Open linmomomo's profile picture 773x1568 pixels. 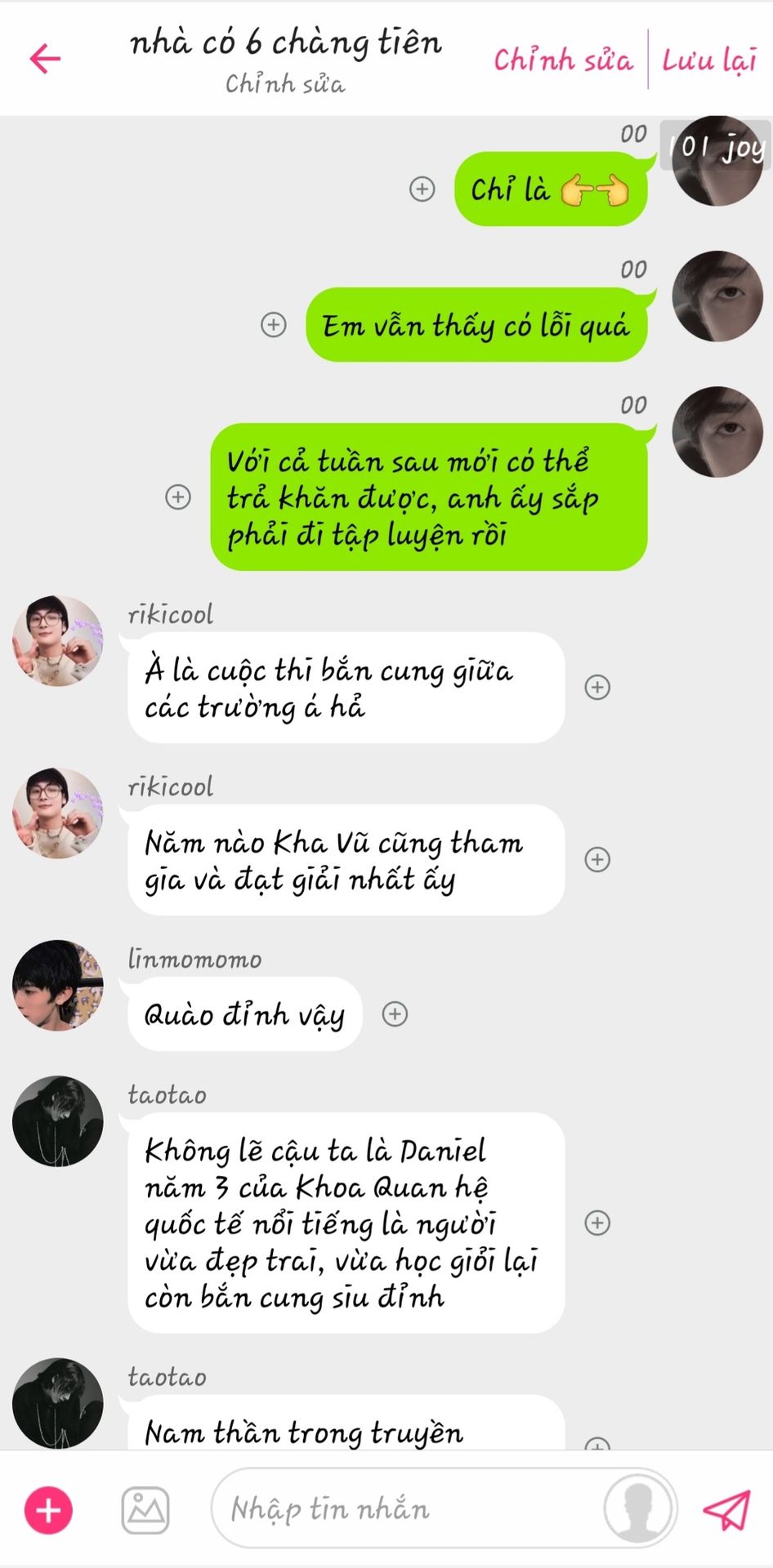(x=58, y=986)
